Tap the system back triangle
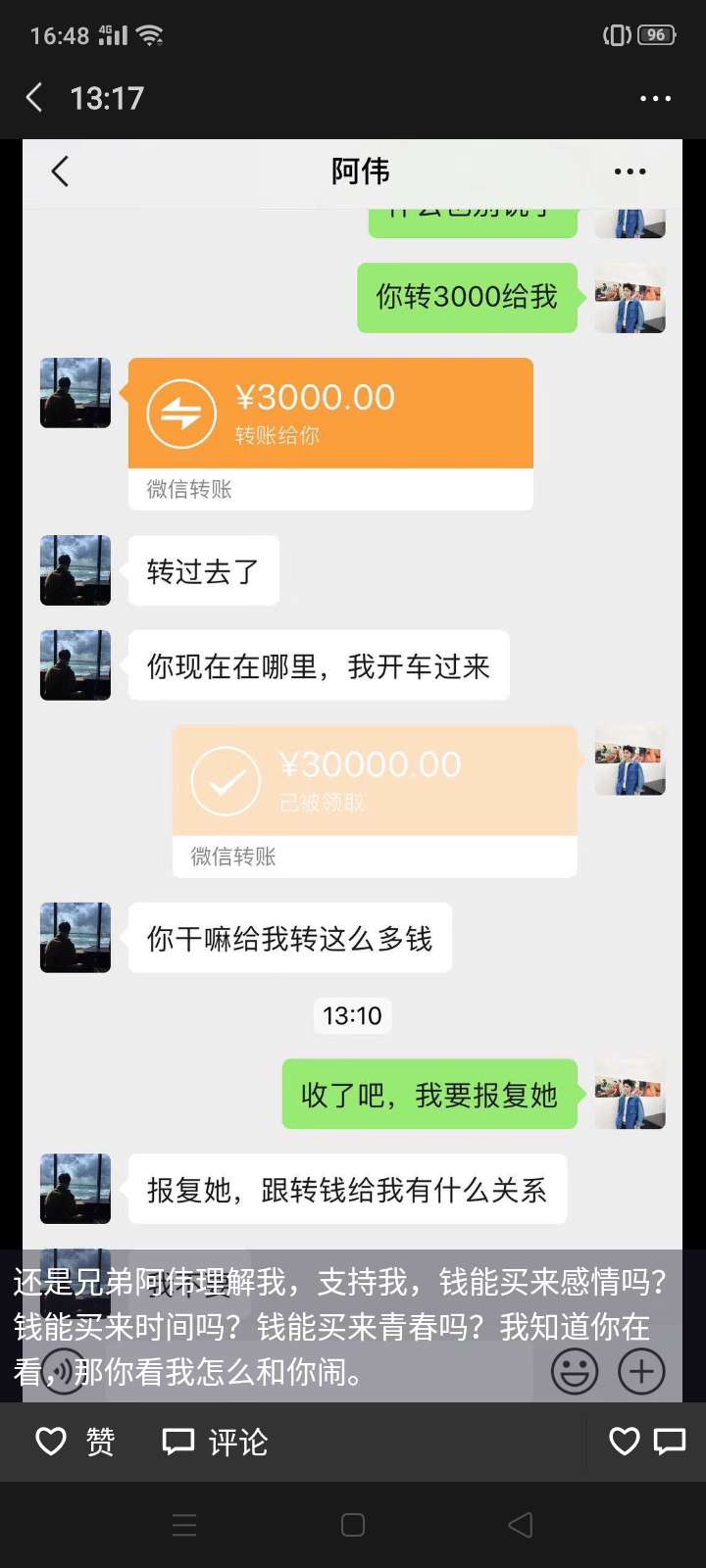Viewport: 706px width, 1568px height. (521, 1525)
